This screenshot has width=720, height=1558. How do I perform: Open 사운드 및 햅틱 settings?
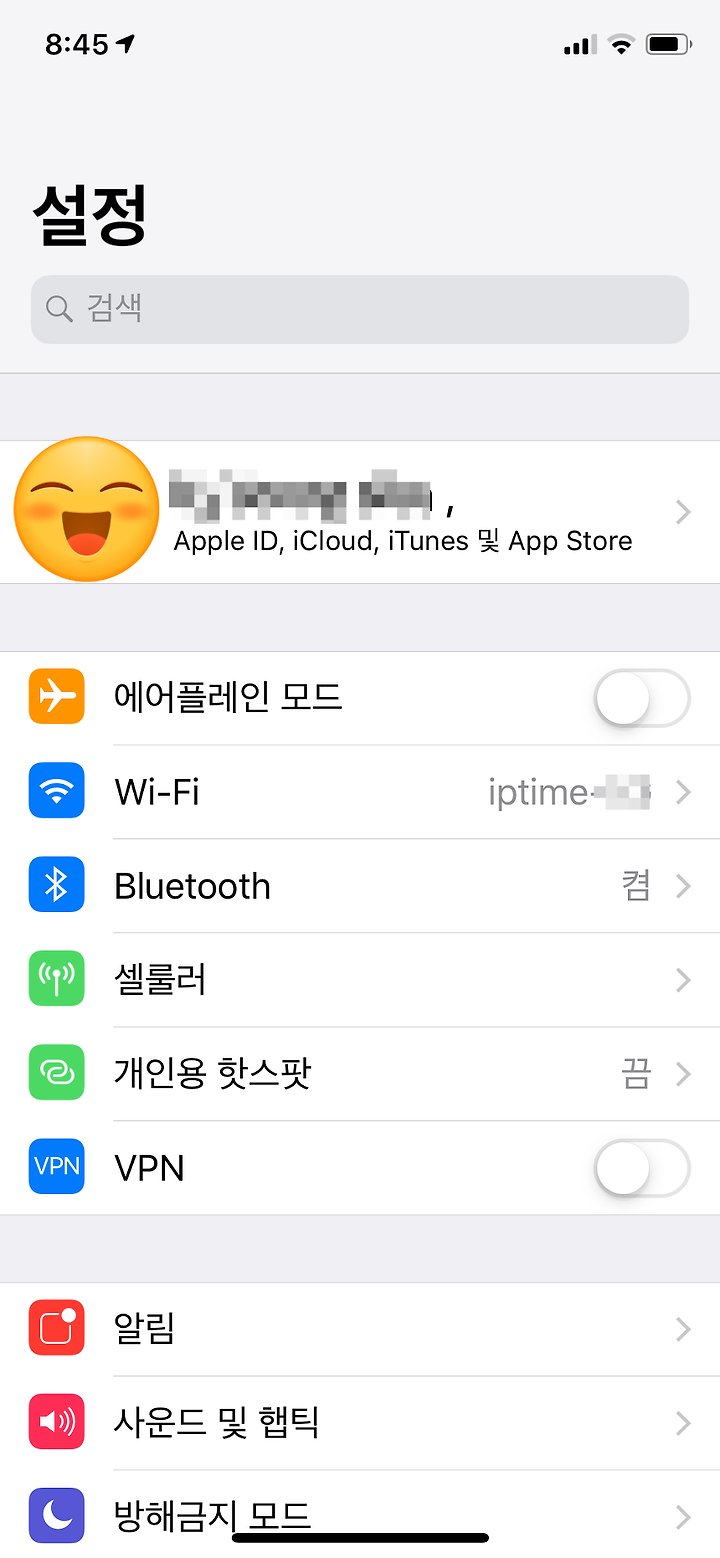pyautogui.click(x=360, y=1423)
